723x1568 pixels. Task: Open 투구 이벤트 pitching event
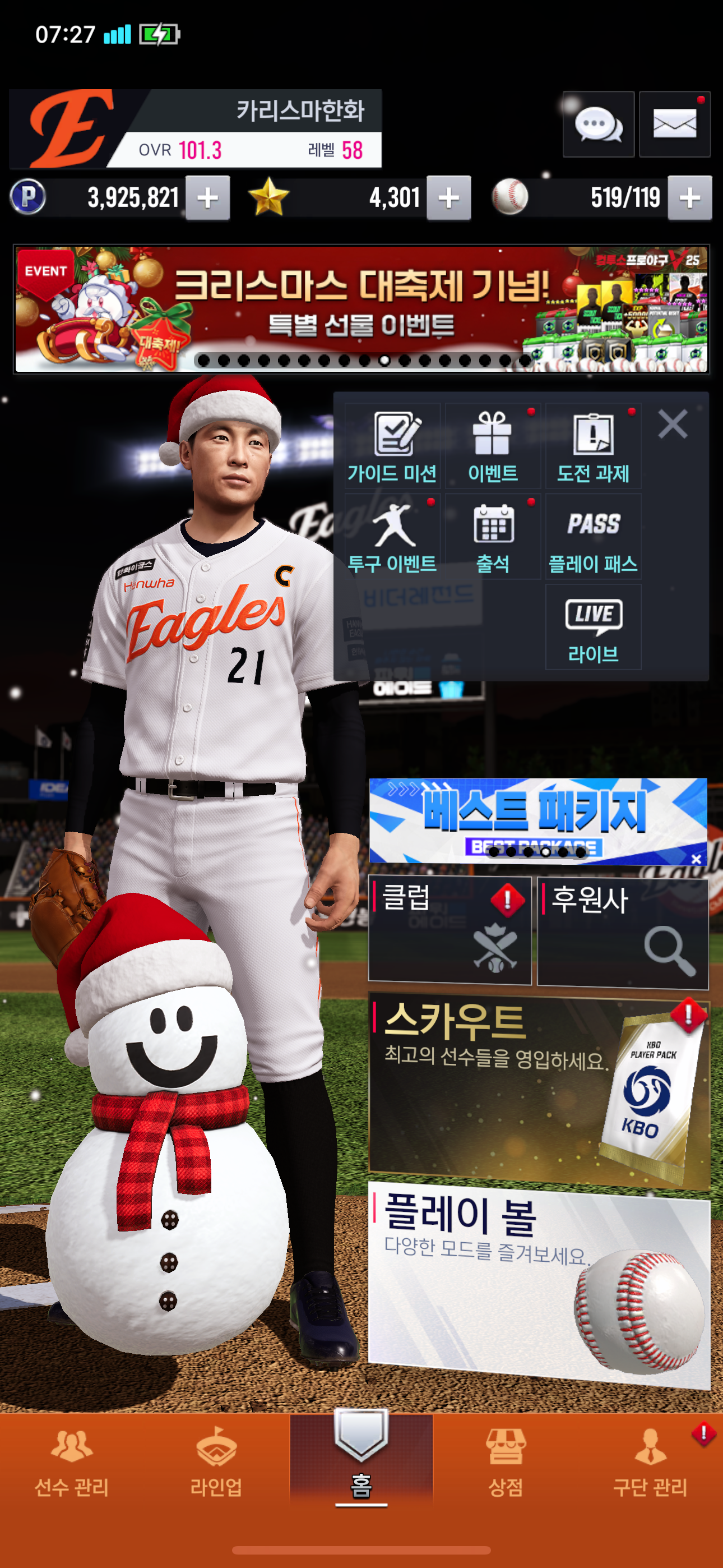pos(392,536)
